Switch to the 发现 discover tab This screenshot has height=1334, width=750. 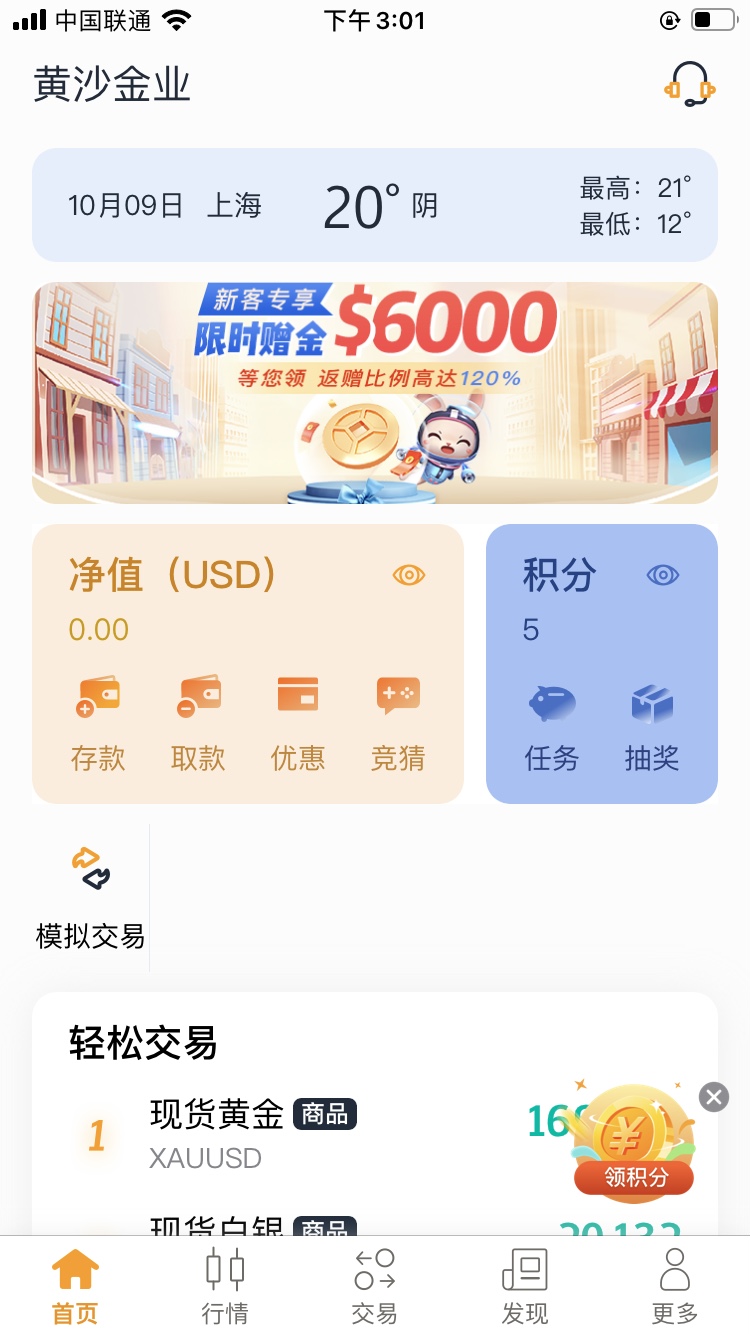click(524, 1285)
